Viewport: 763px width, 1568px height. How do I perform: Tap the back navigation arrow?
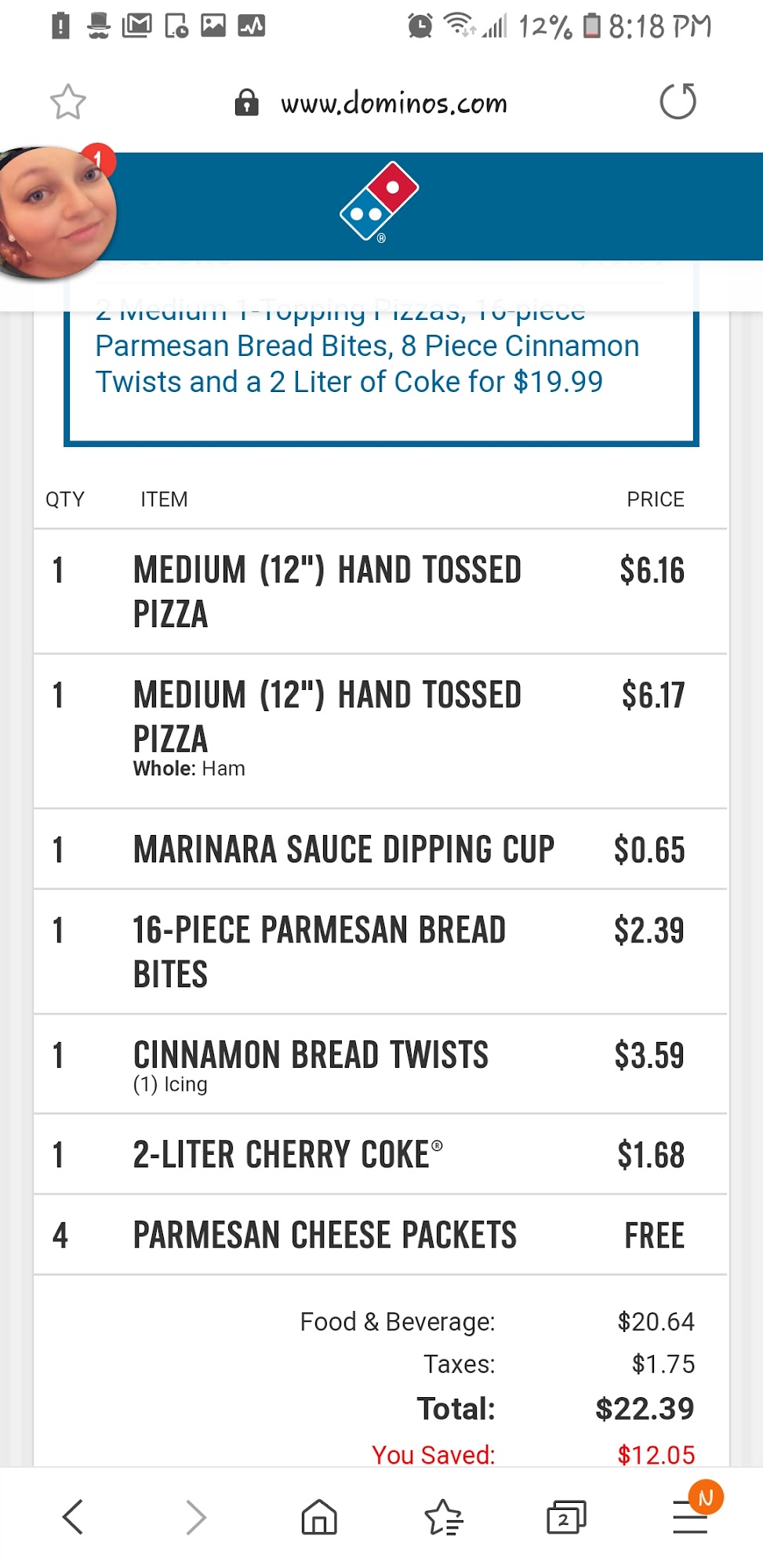(x=73, y=1517)
